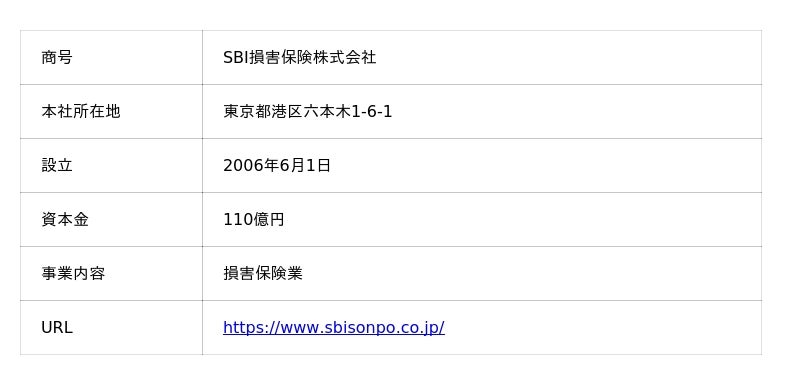Open the https://www.sbisonpo.co.jp/ link
Screen dimensions: 800x385
click(x=334, y=327)
